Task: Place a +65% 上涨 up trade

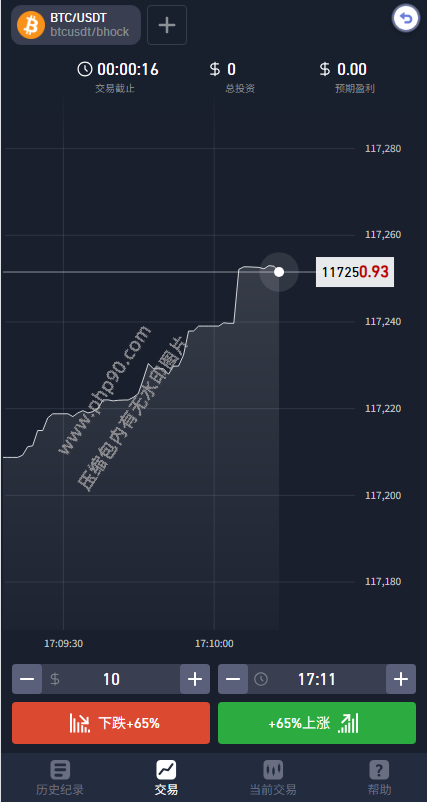Action: click(x=317, y=723)
